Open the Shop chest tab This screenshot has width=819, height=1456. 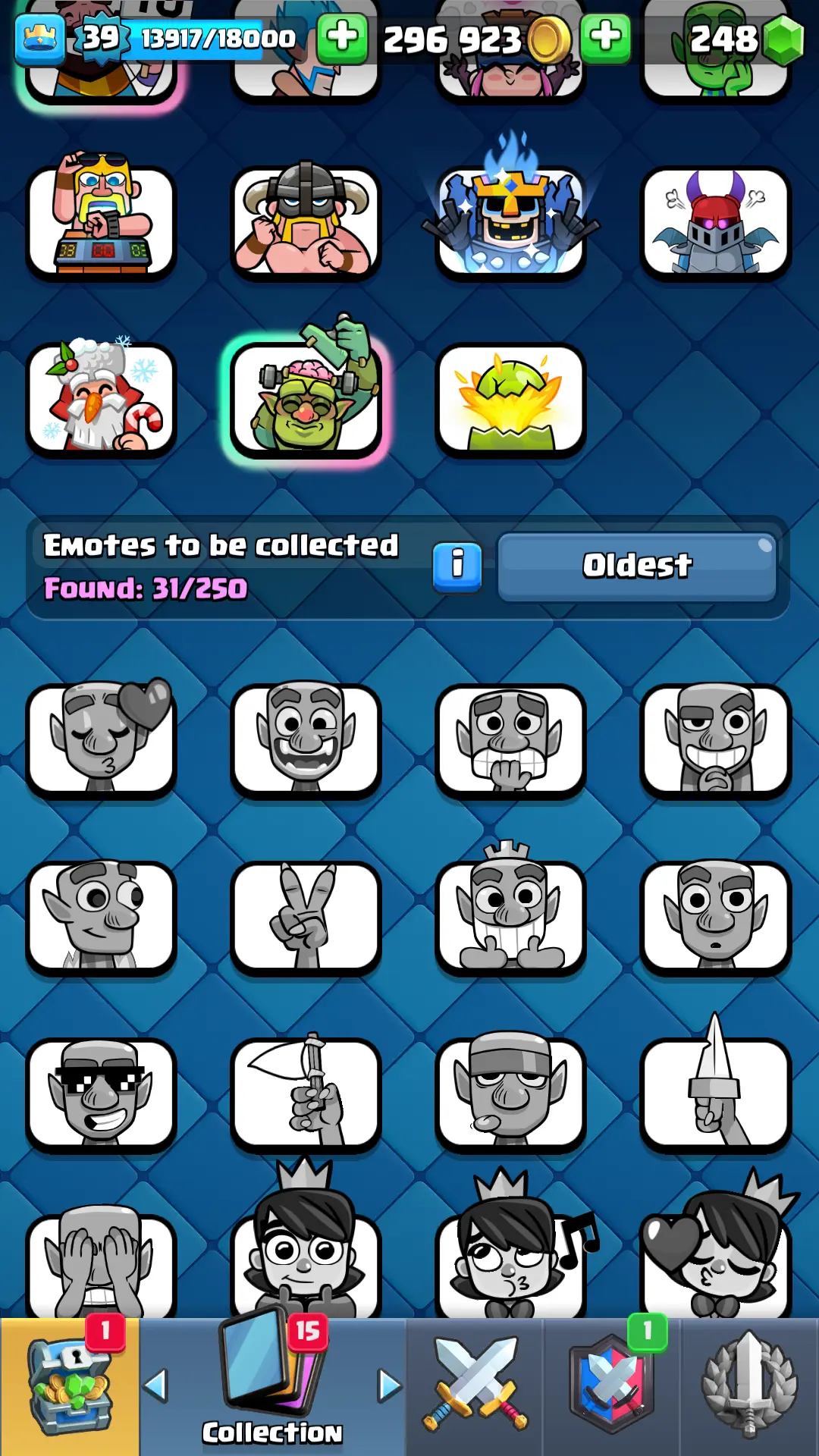pyautogui.click(x=70, y=1388)
